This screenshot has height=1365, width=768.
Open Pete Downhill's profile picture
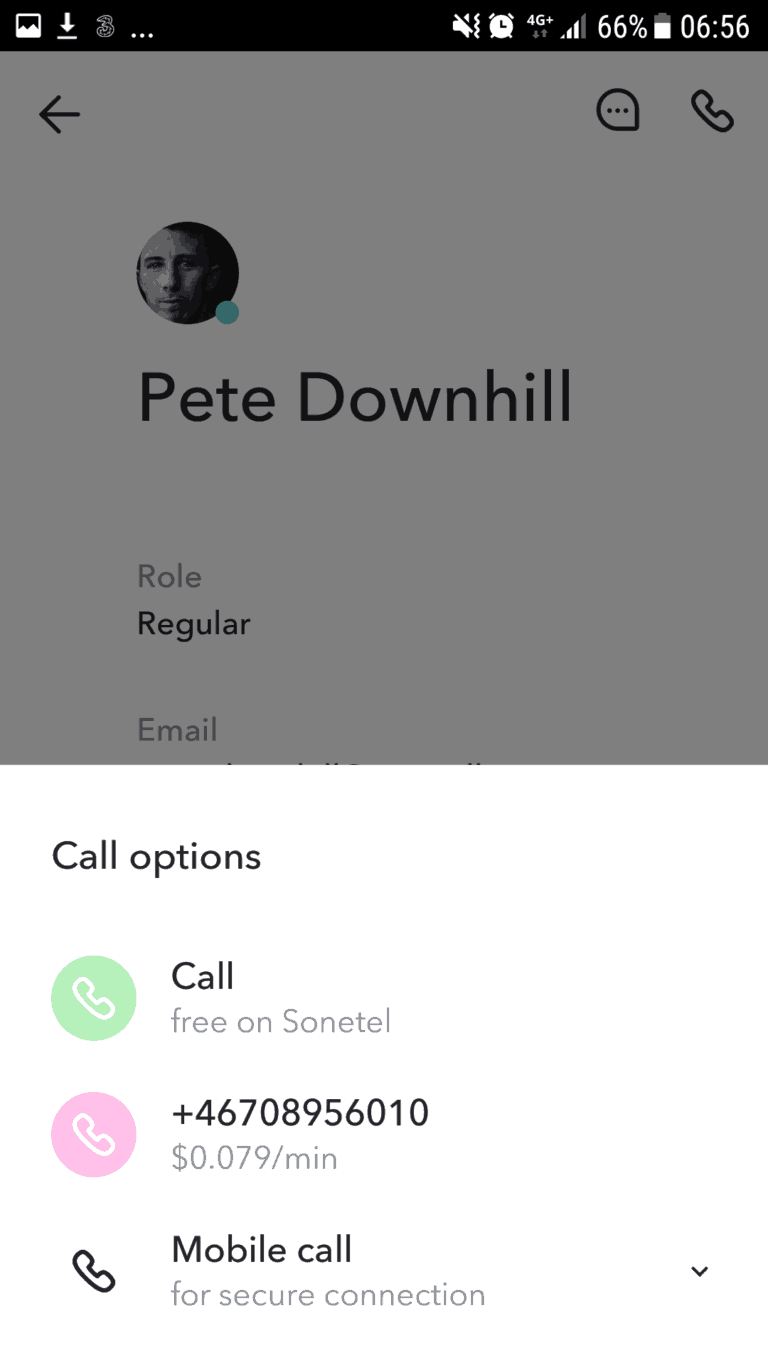188,272
